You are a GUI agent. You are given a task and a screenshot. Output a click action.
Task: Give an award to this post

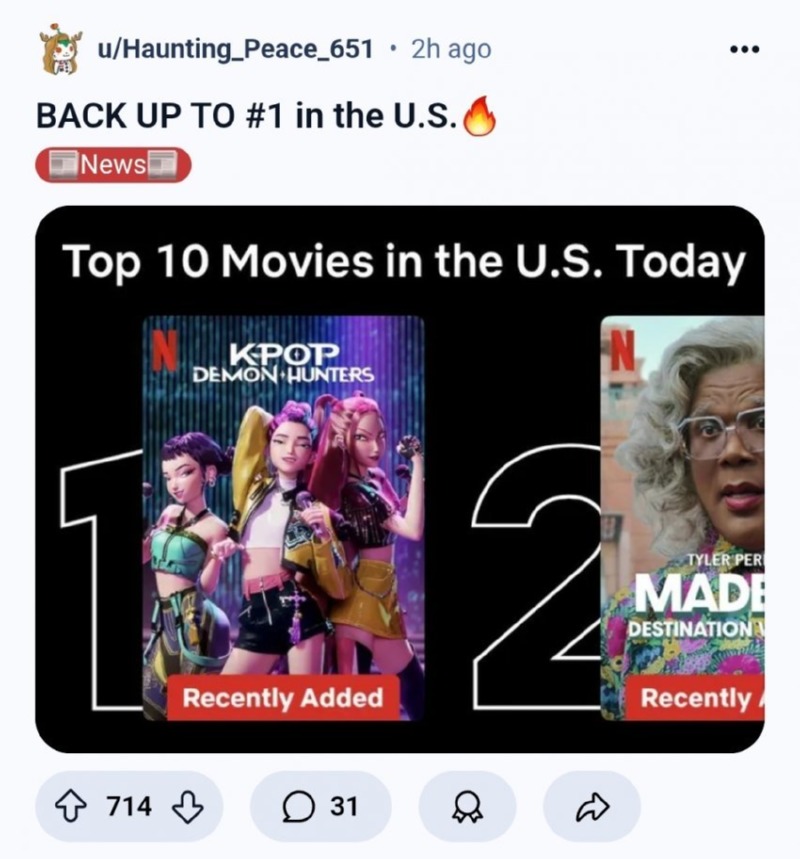(467, 806)
